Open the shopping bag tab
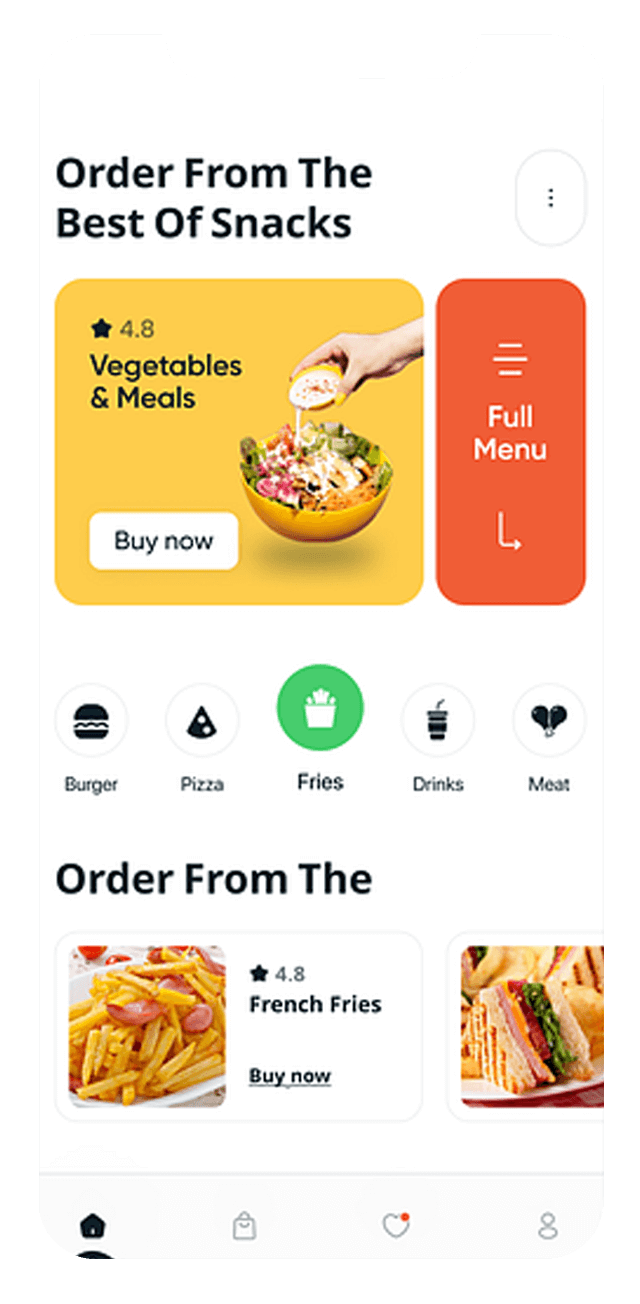 pyautogui.click(x=244, y=1225)
